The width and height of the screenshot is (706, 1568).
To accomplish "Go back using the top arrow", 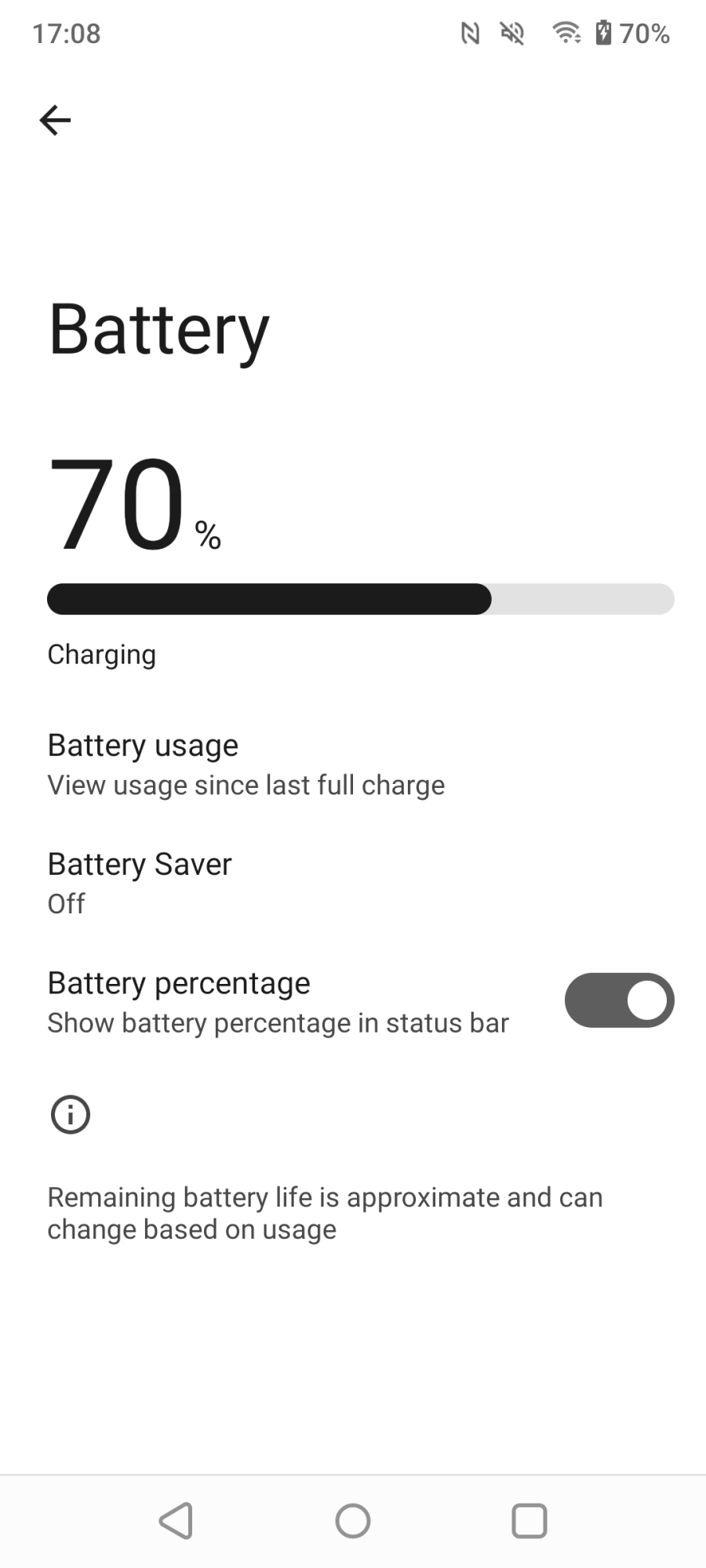I will pos(55,120).
